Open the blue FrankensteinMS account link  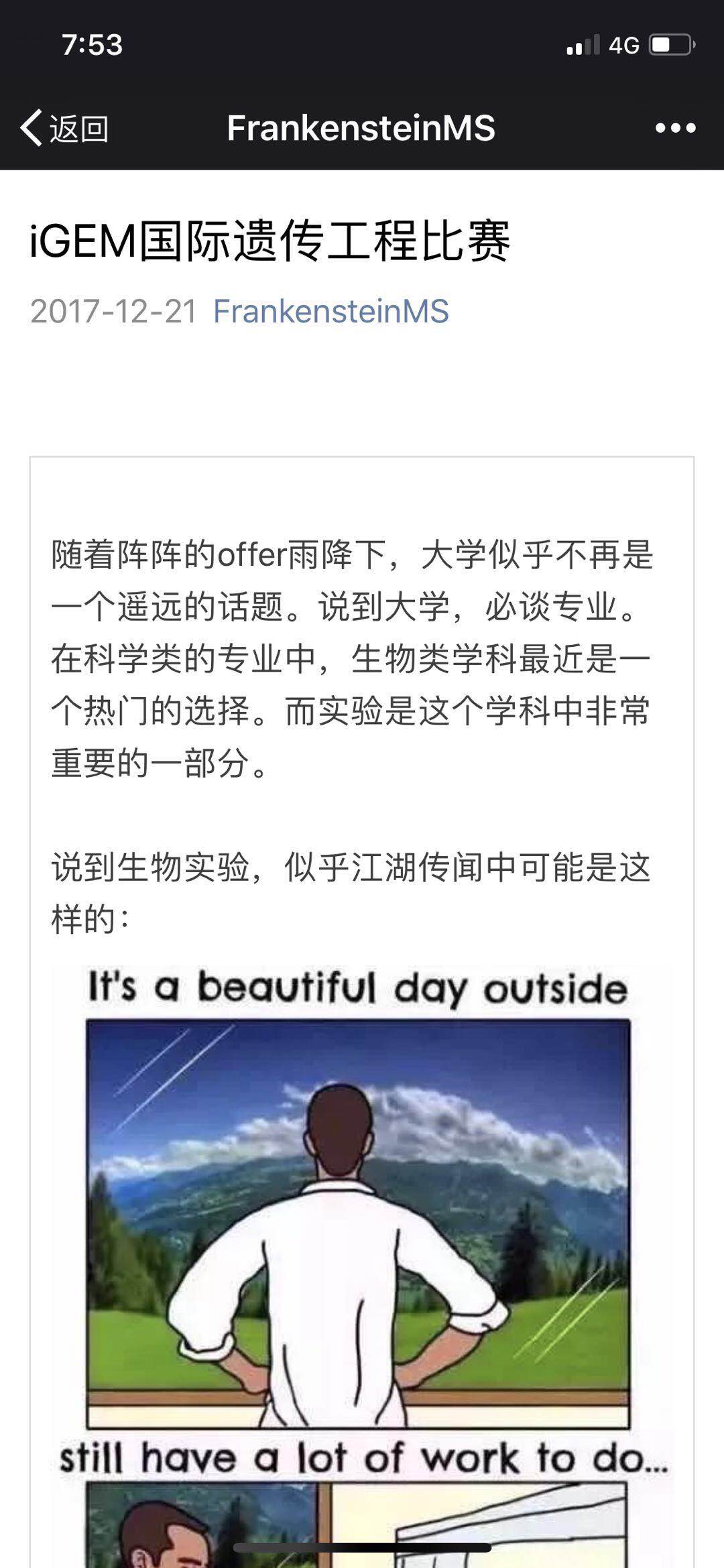click(x=330, y=312)
